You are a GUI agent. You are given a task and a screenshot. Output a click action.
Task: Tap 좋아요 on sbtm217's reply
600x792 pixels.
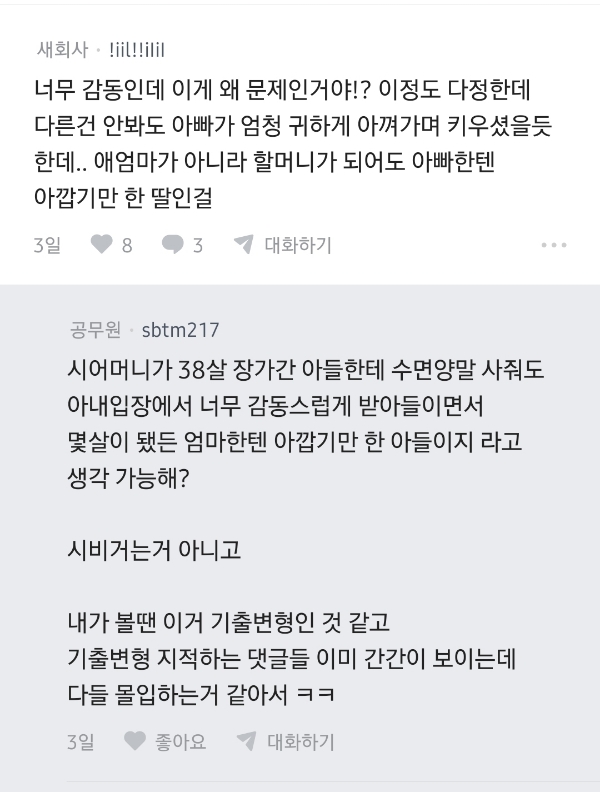[167, 741]
